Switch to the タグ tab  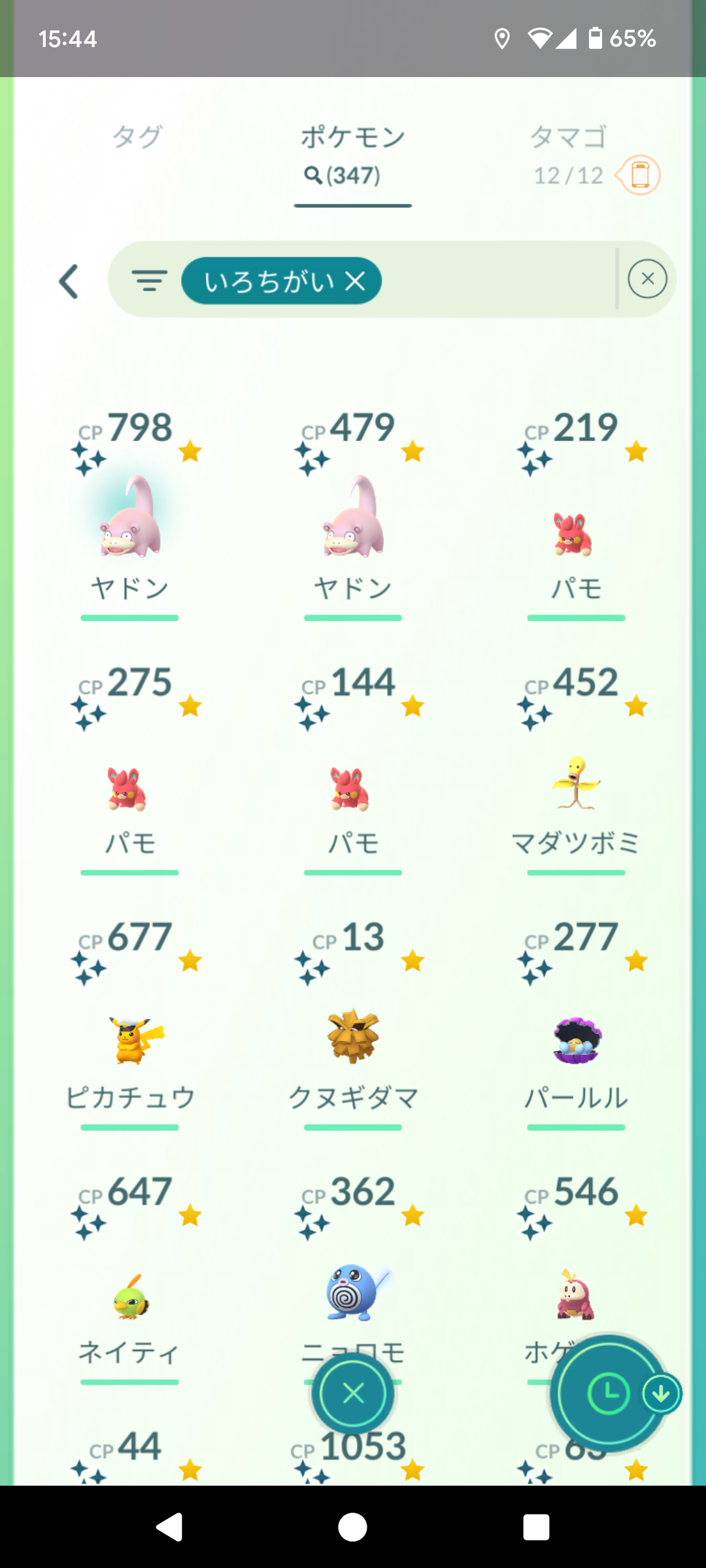pyautogui.click(x=137, y=138)
